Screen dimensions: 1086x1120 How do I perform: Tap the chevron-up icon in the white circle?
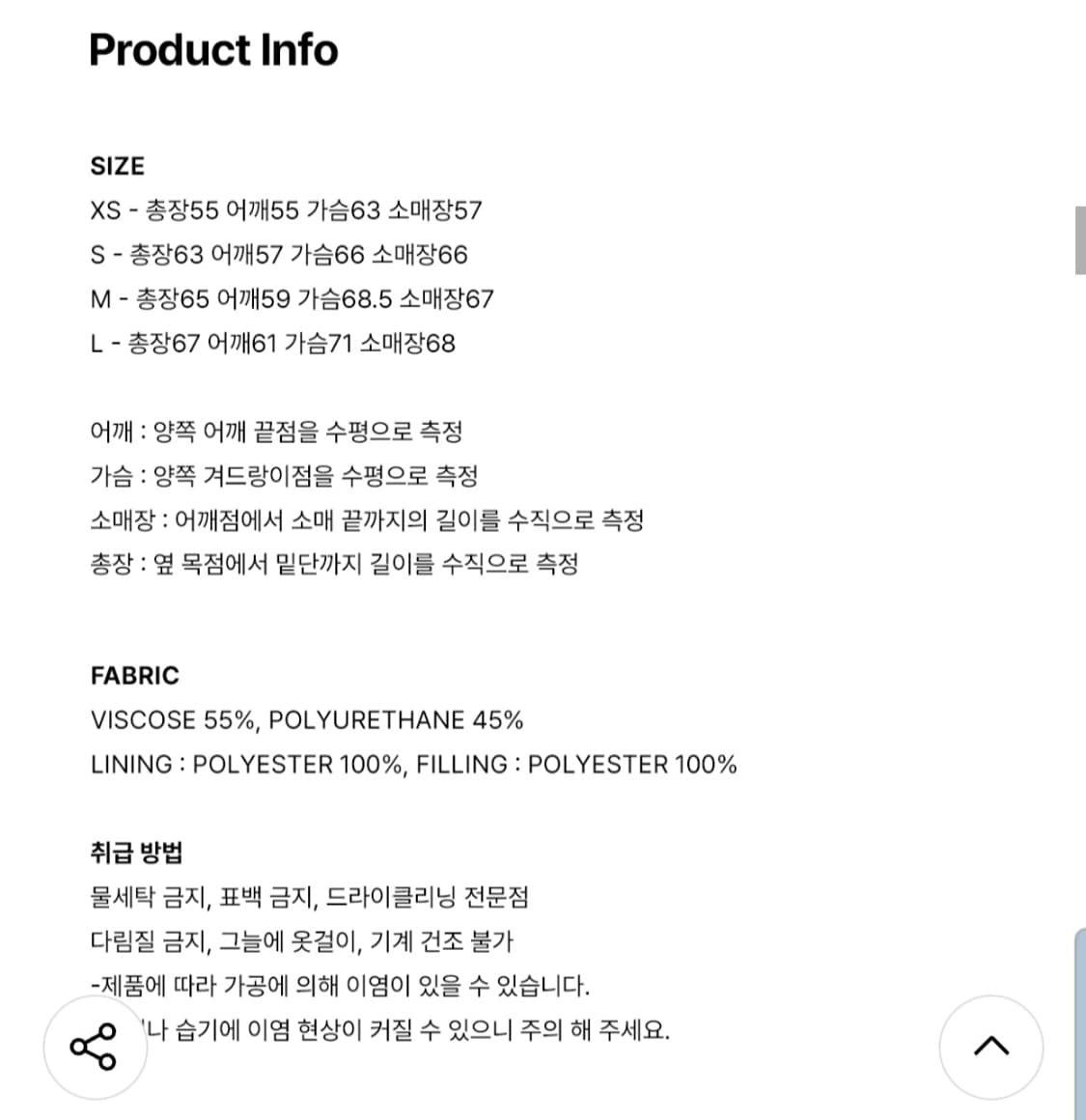[991, 1048]
